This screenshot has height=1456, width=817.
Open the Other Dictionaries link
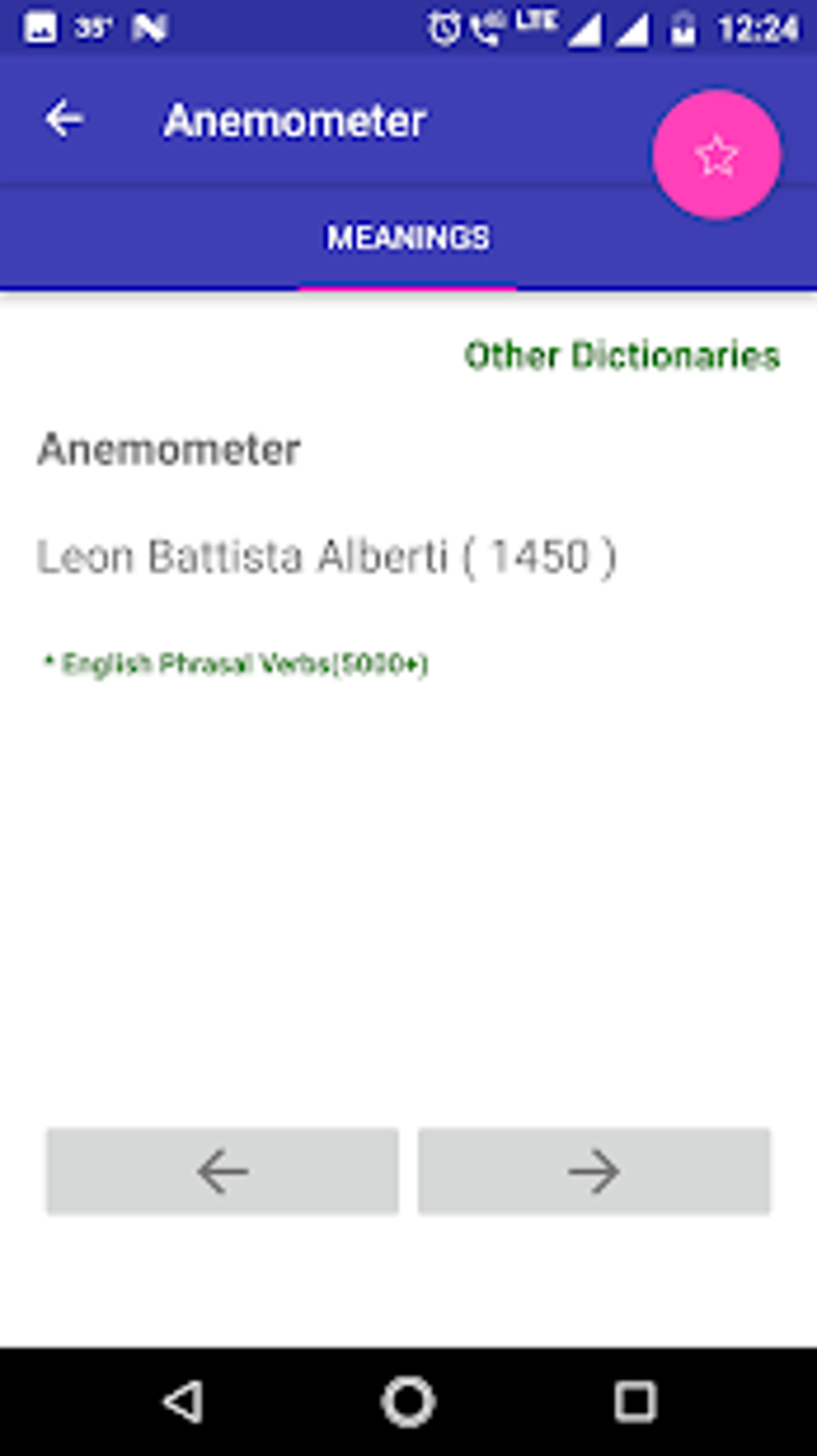click(x=622, y=356)
